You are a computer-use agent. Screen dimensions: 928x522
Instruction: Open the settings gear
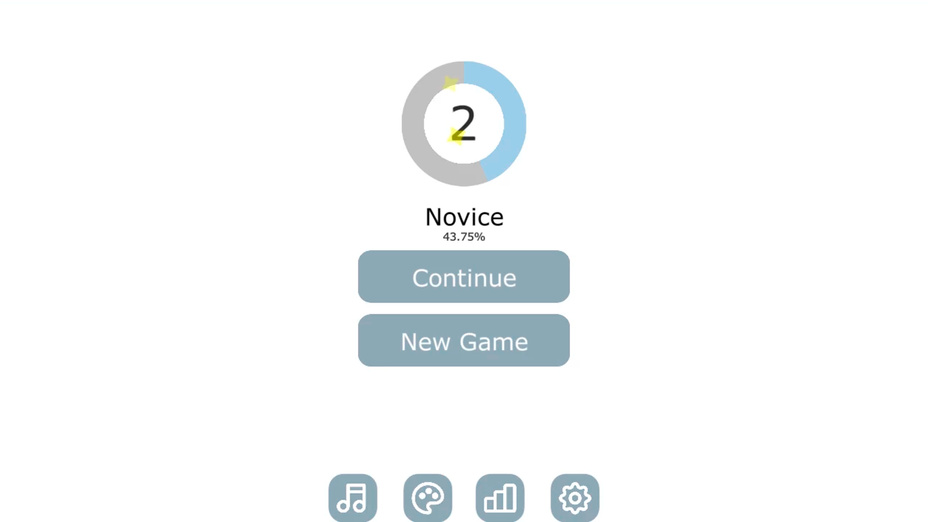[574, 497]
